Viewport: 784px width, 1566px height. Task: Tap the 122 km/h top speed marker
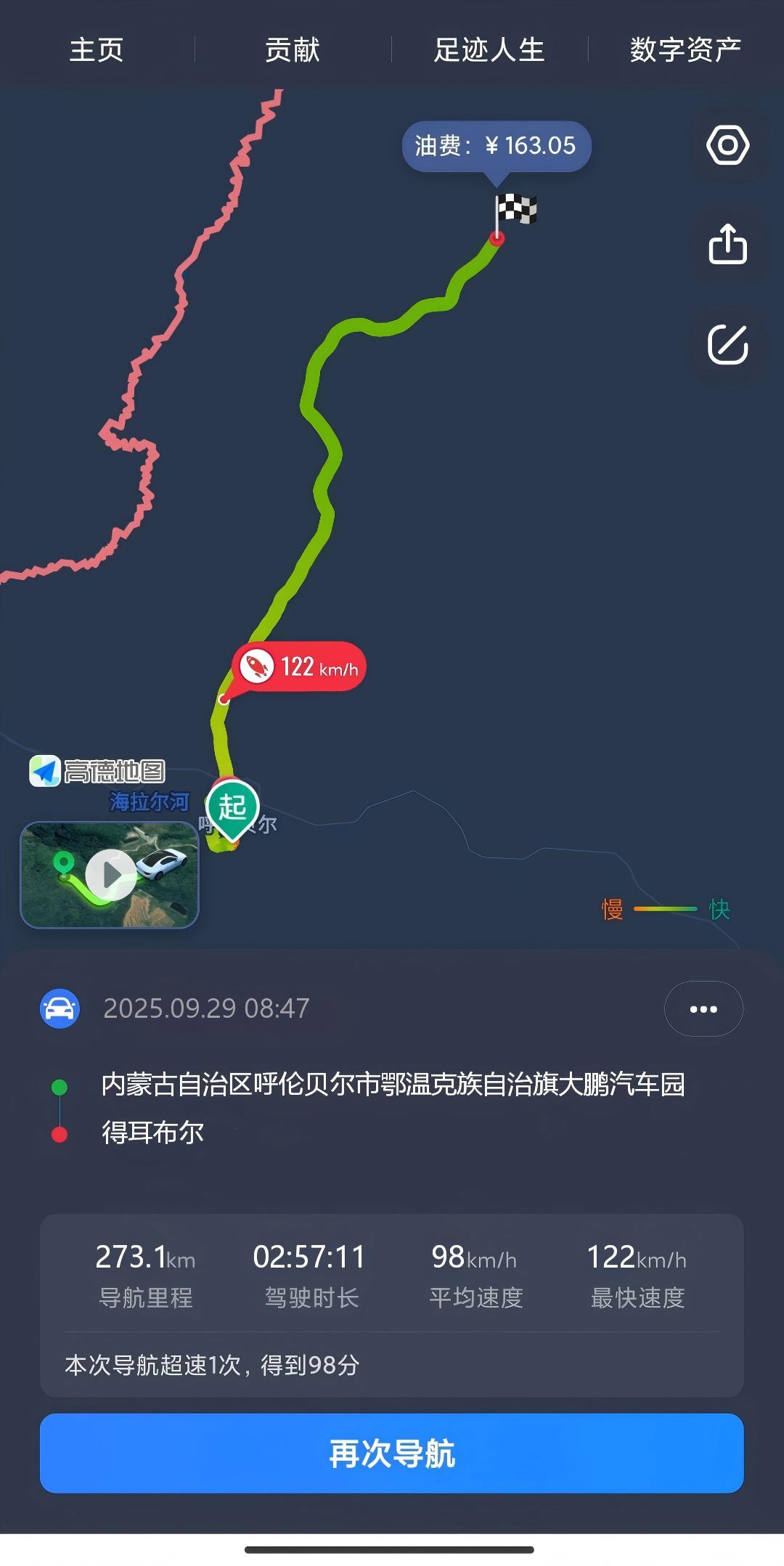coord(300,666)
